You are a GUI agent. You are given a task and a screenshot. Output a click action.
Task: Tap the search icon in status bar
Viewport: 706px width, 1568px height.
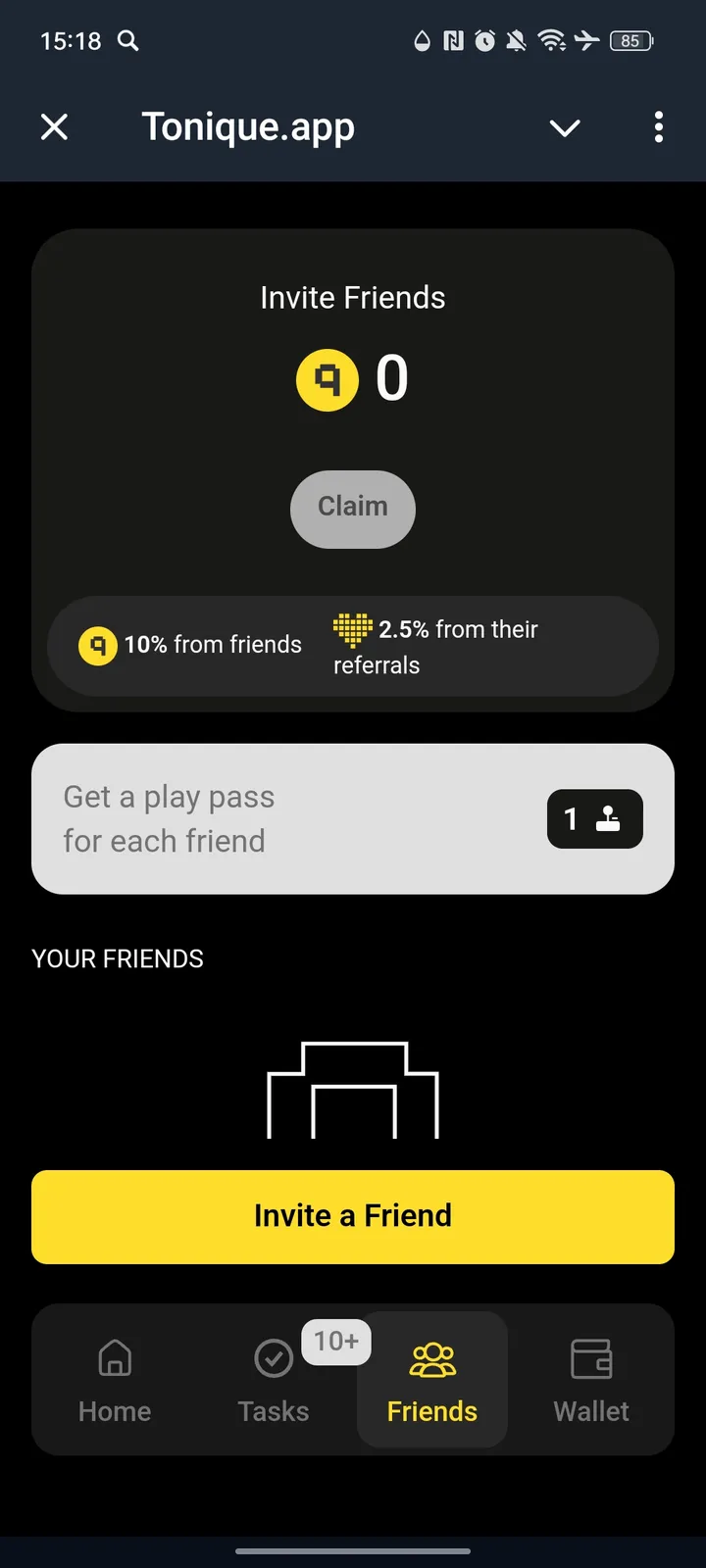[x=127, y=41]
